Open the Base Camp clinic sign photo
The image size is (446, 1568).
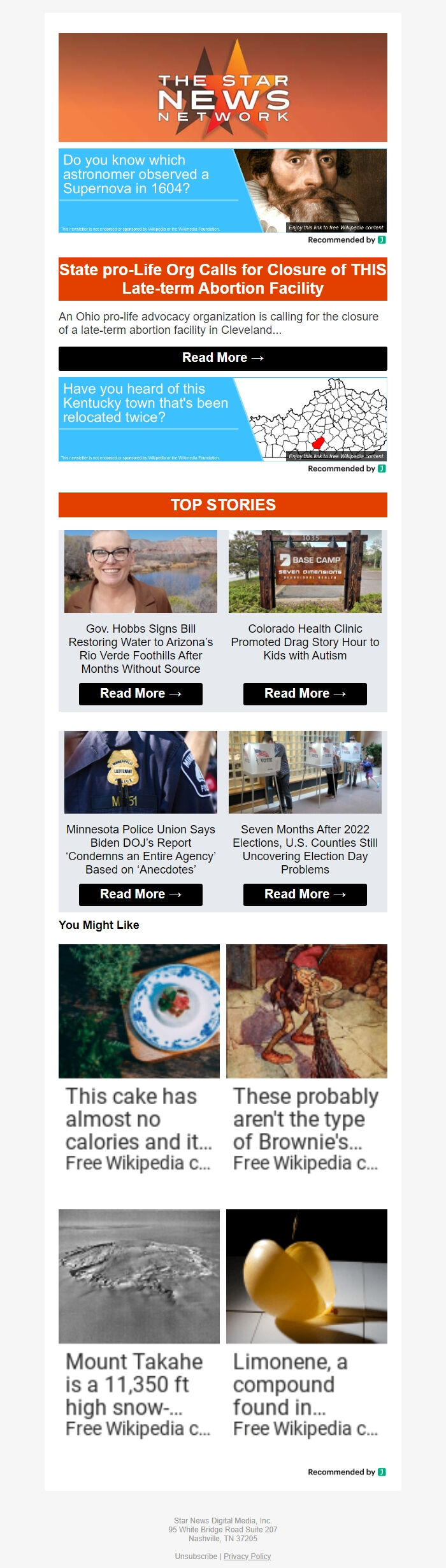305,572
